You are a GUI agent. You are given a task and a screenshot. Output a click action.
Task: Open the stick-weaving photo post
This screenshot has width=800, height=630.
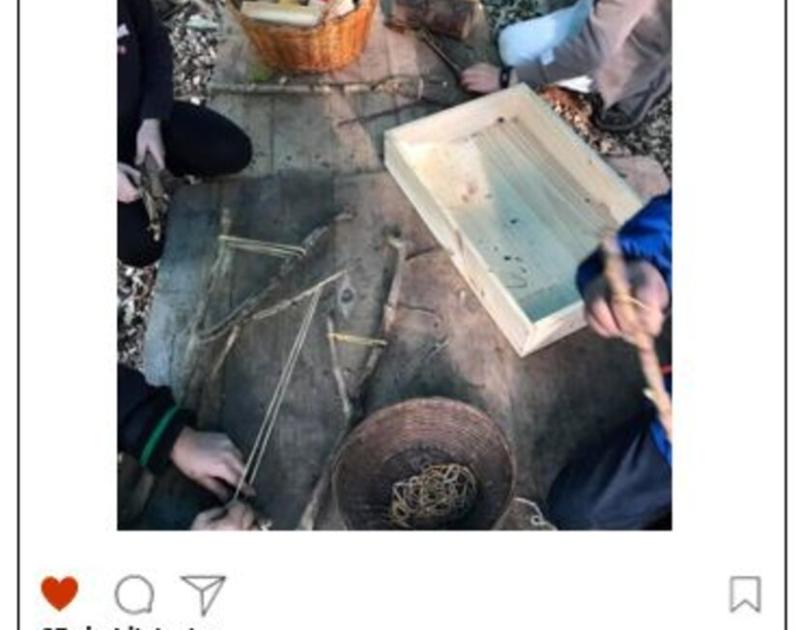pos(394,264)
